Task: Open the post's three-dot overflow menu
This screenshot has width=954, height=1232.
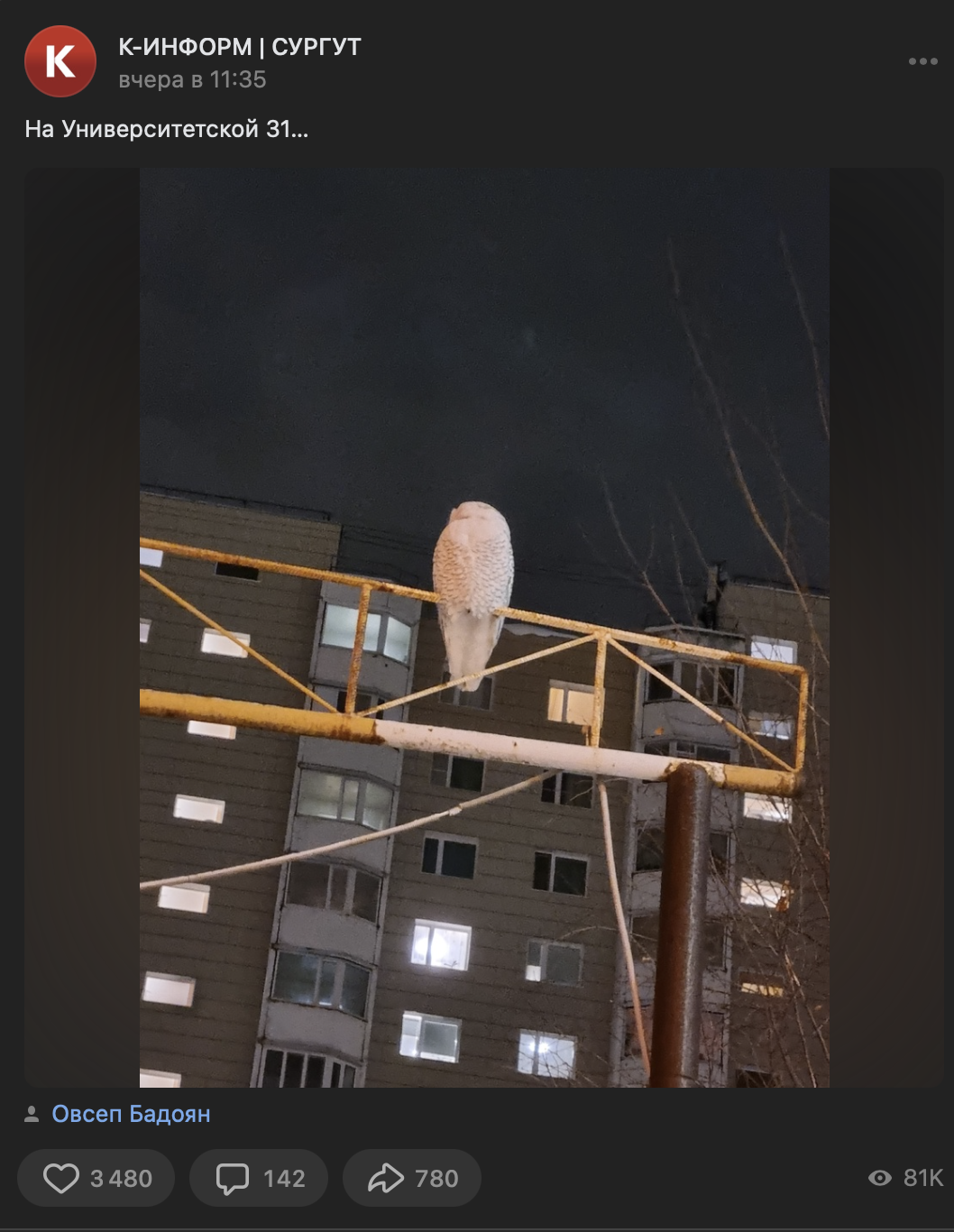Action: tap(922, 61)
